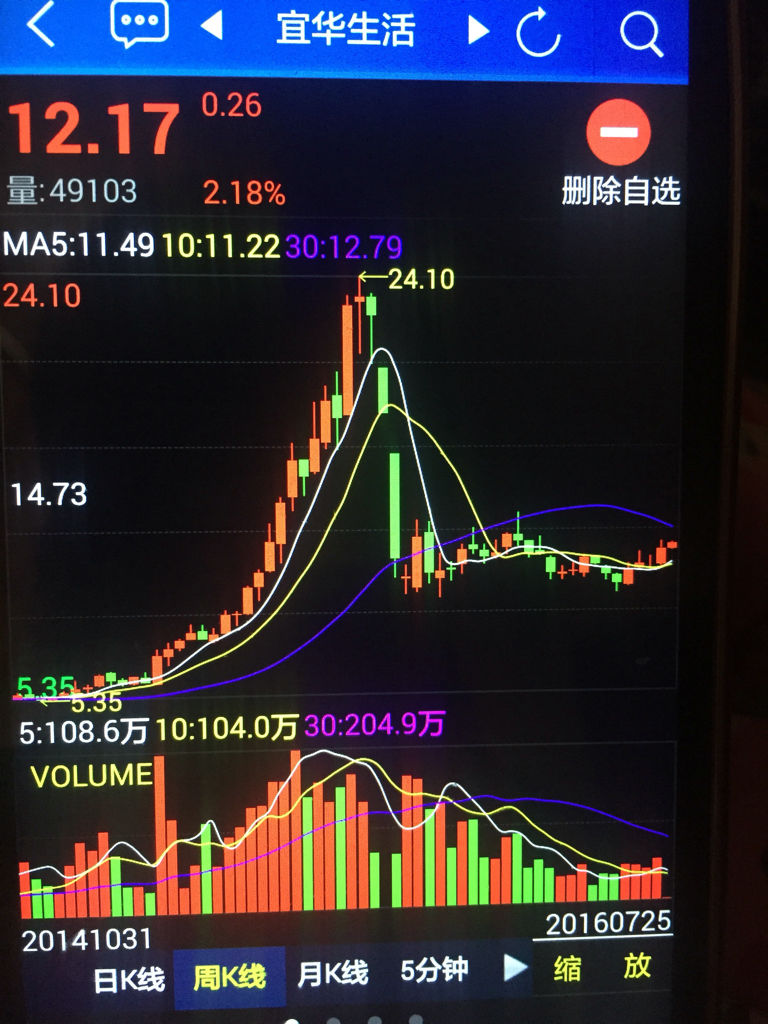
Task: Open the chat message bubble icon
Action: point(139,25)
